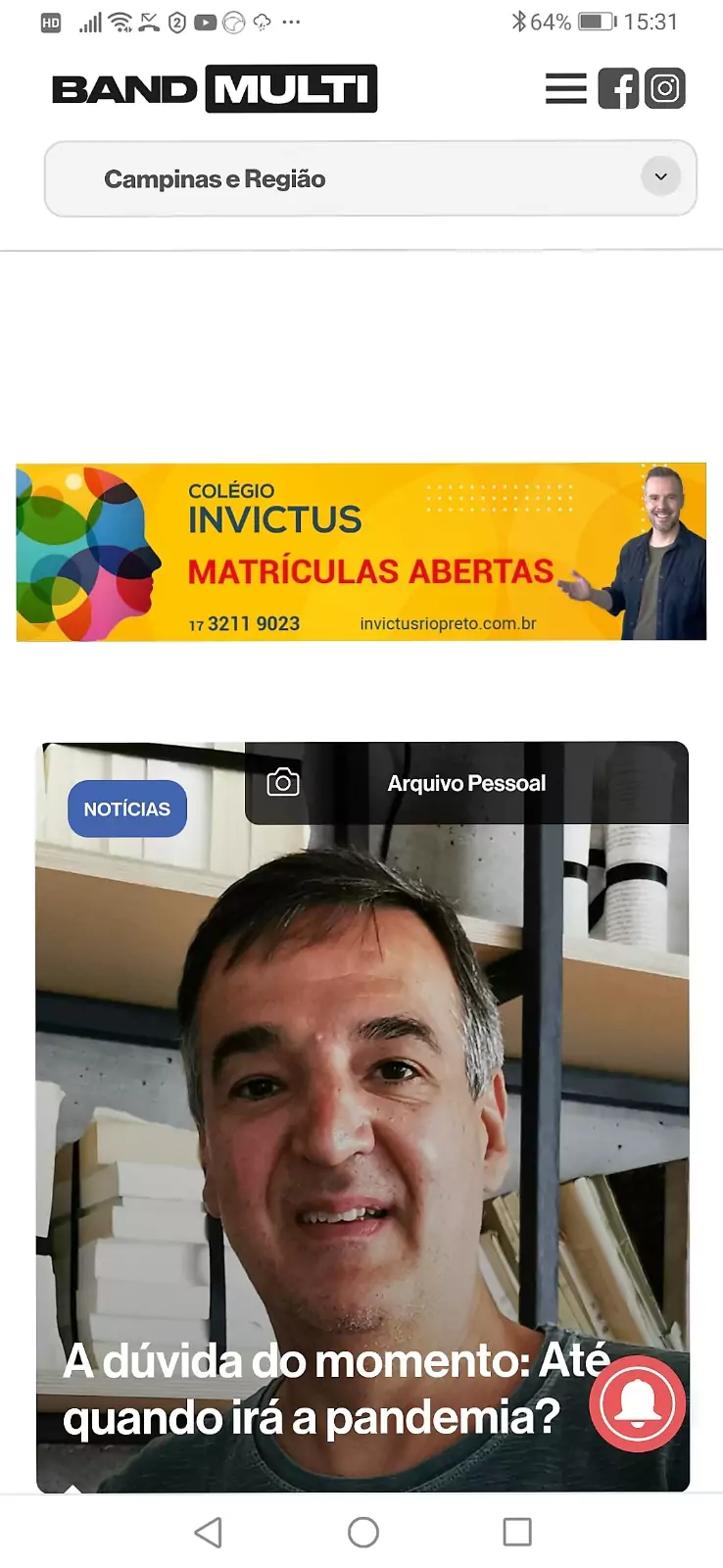The width and height of the screenshot is (723, 1568).
Task: Tap the red notification bell button
Action: pyautogui.click(x=637, y=1403)
